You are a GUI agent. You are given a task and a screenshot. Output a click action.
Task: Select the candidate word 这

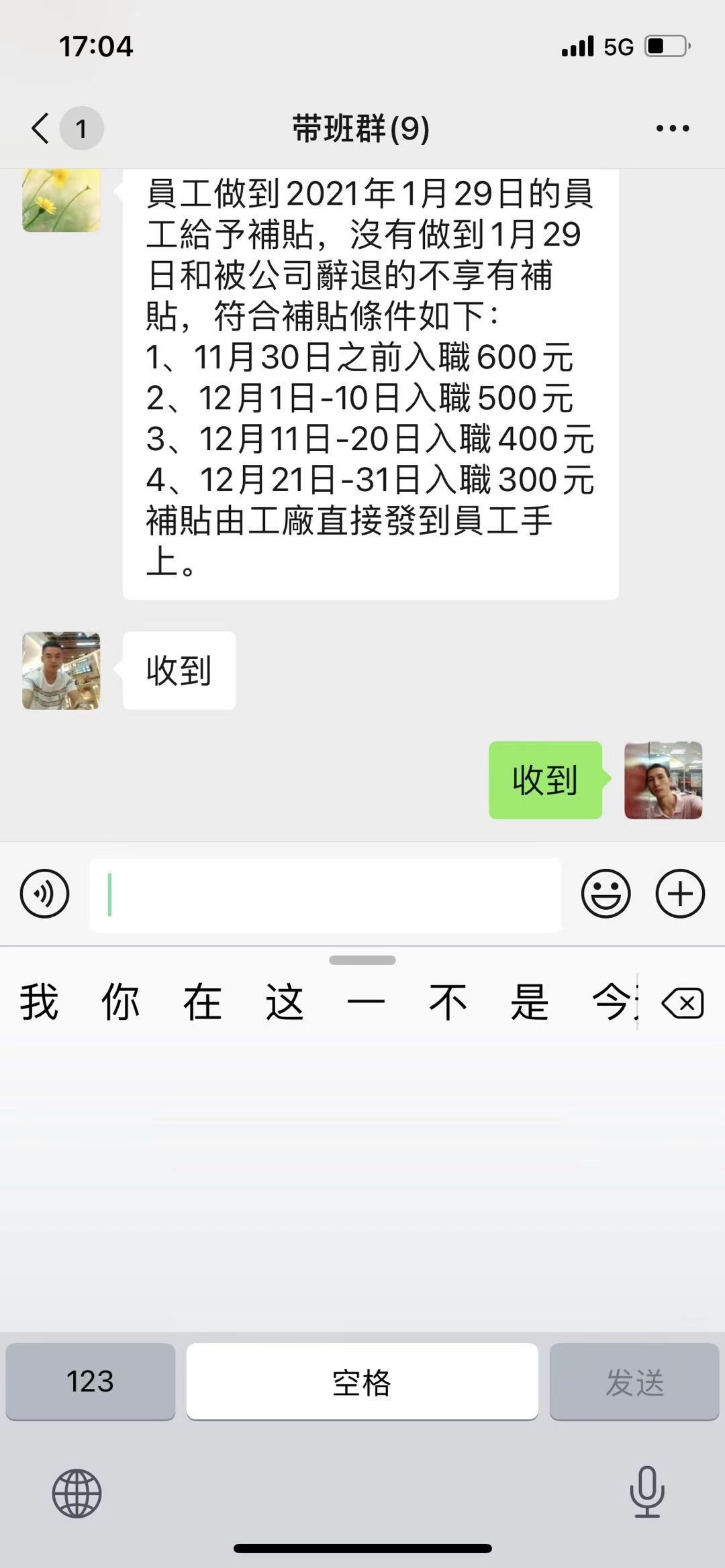point(285,1002)
